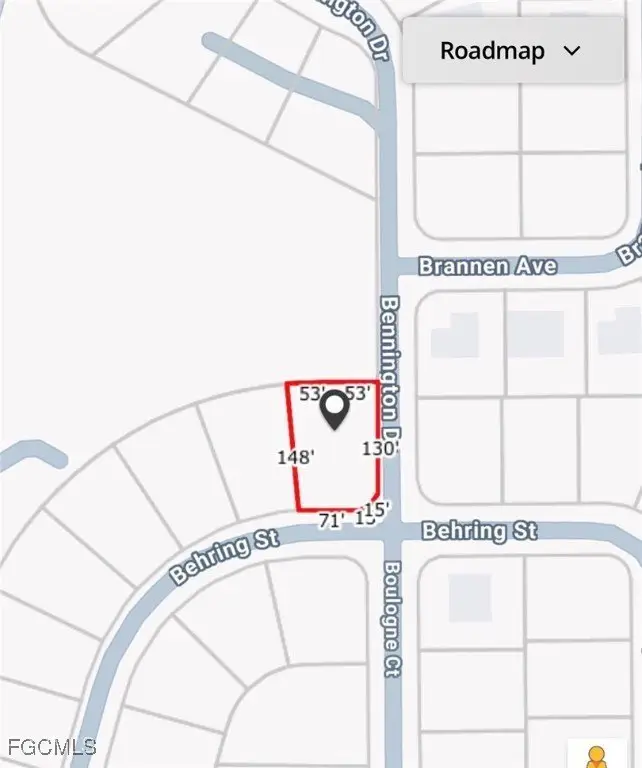Select the property location pin marker

pyautogui.click(x=334, y=410)
